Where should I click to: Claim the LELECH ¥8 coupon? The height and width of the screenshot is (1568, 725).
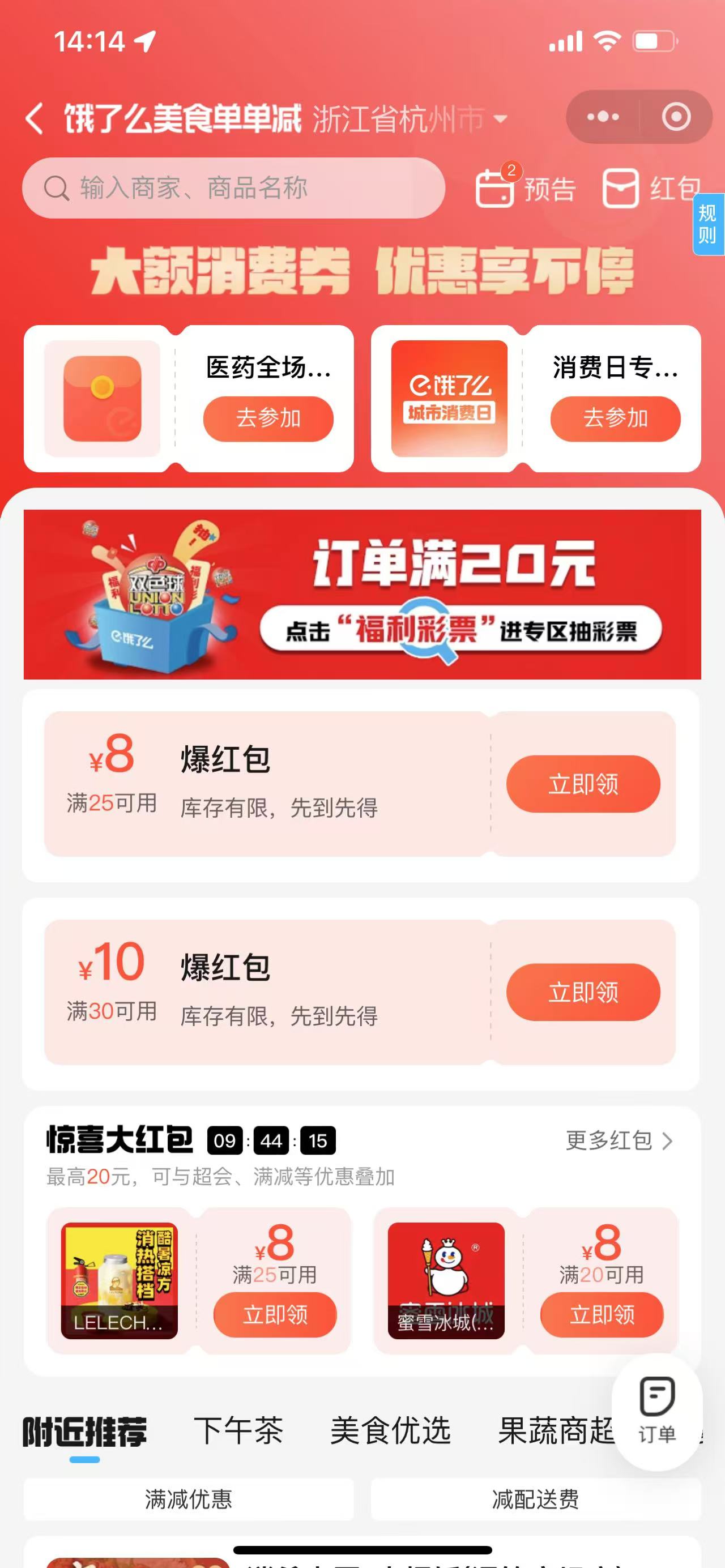(x=275, y=1315)
